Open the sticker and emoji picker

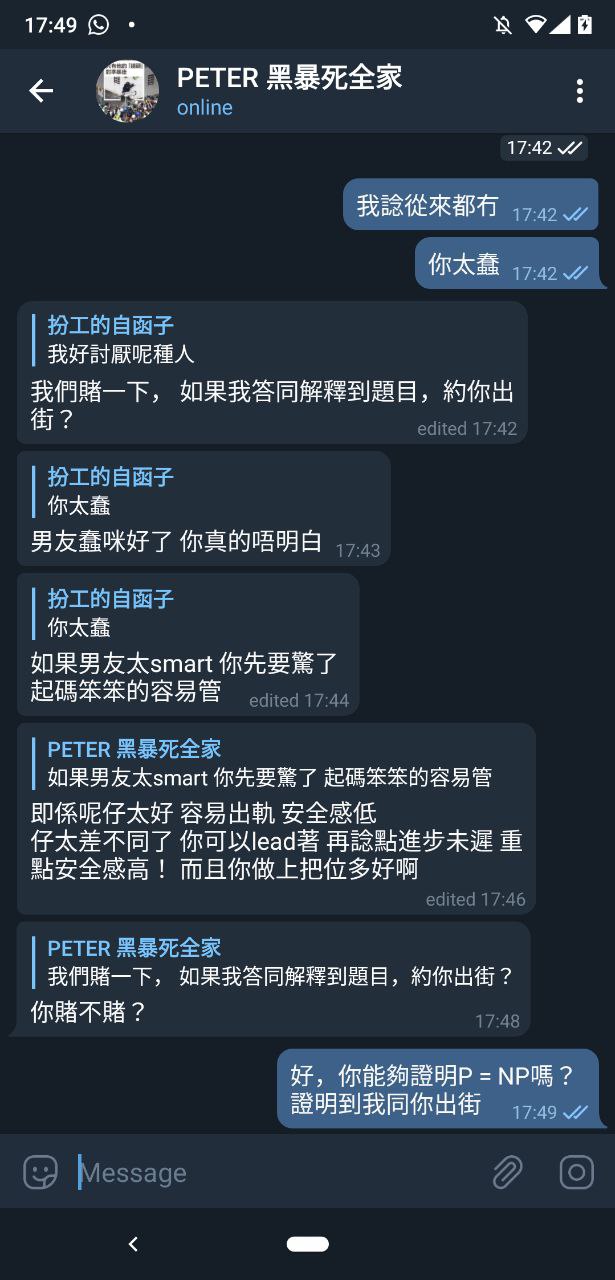click(x=41, y=1172)
